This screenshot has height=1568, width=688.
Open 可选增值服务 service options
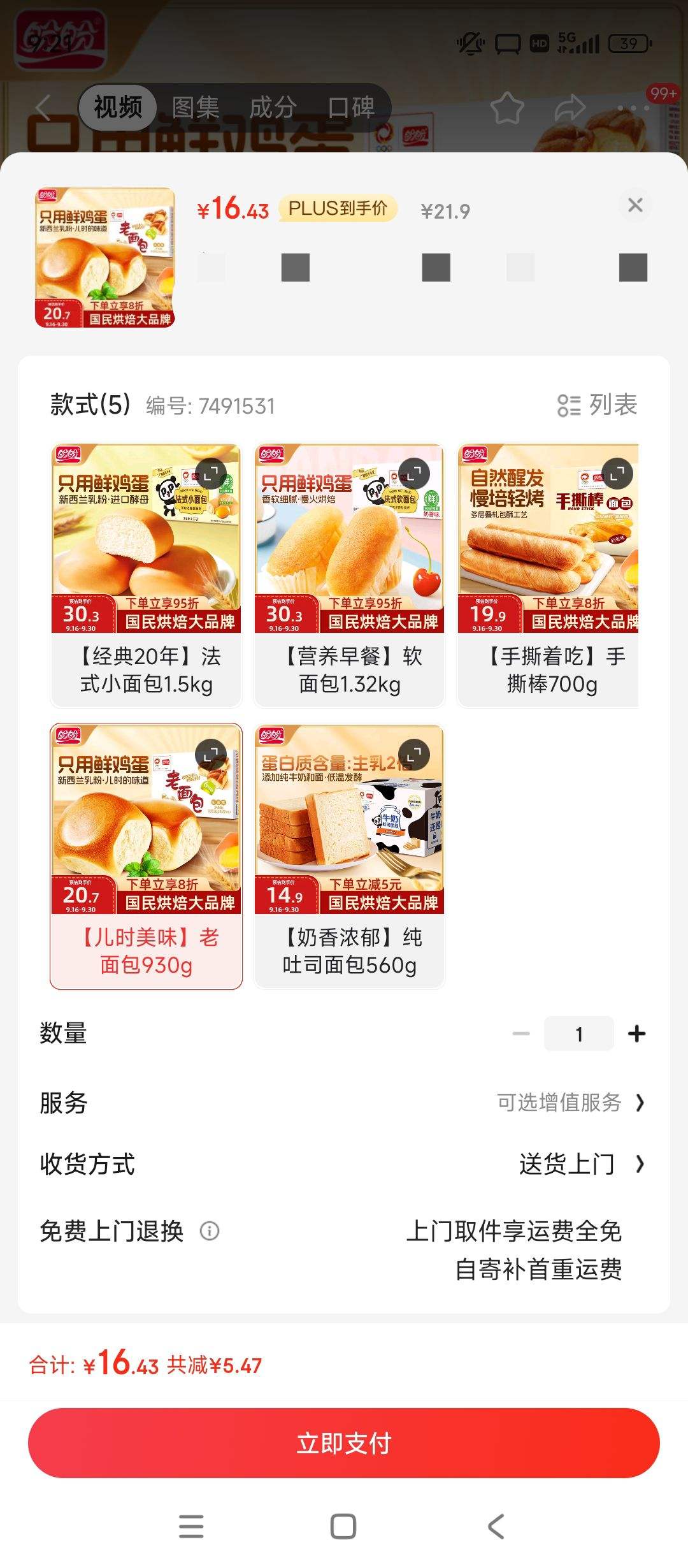click(x=570, y=1102)
